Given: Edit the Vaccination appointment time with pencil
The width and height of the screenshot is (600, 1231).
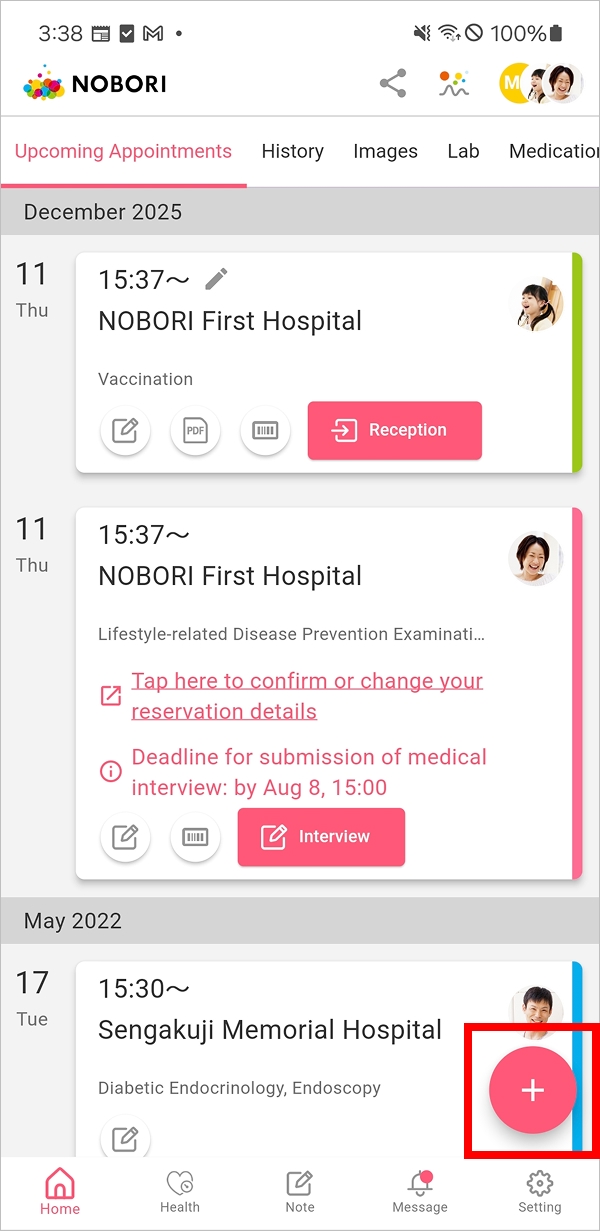Looking at the screenshot, I should click(x=216, y=279).
